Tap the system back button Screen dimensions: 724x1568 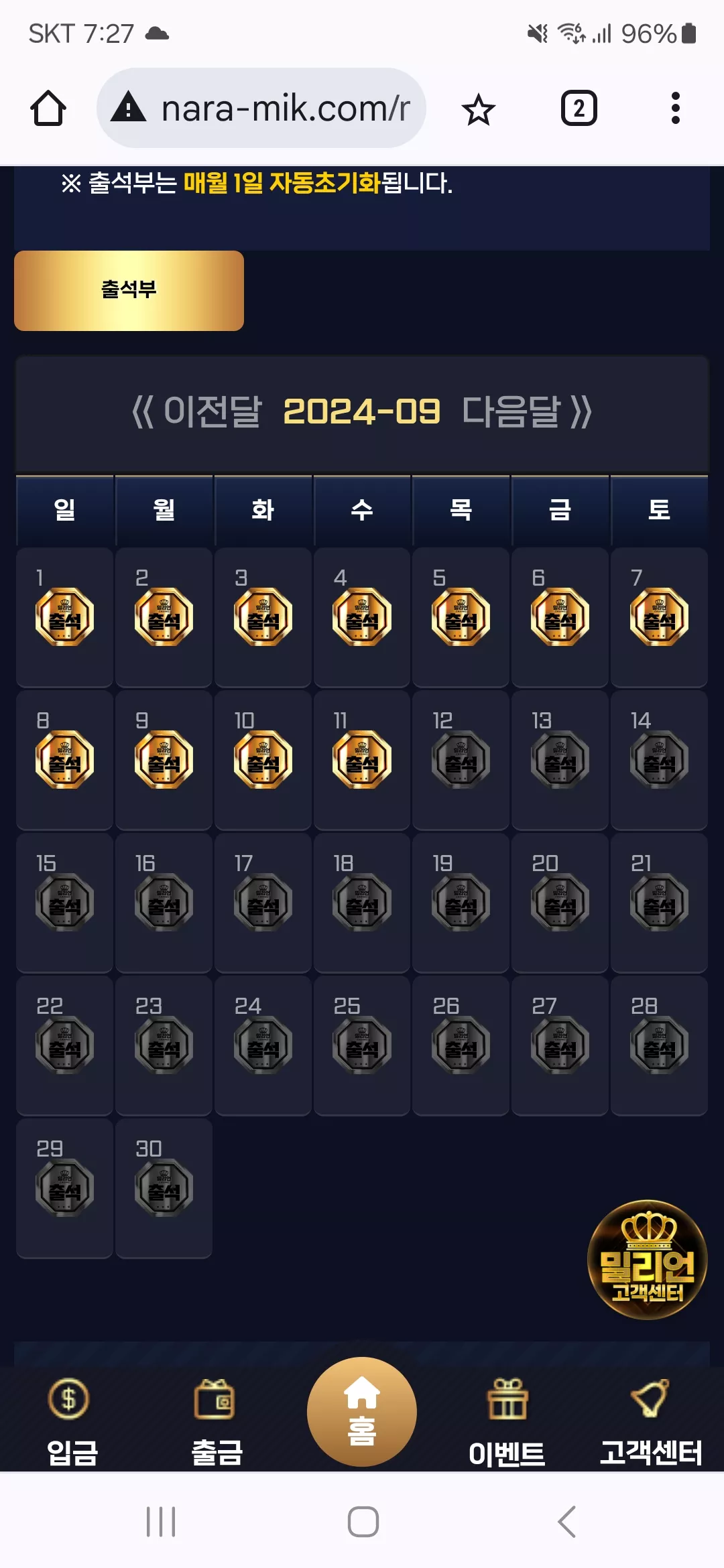567,1521
